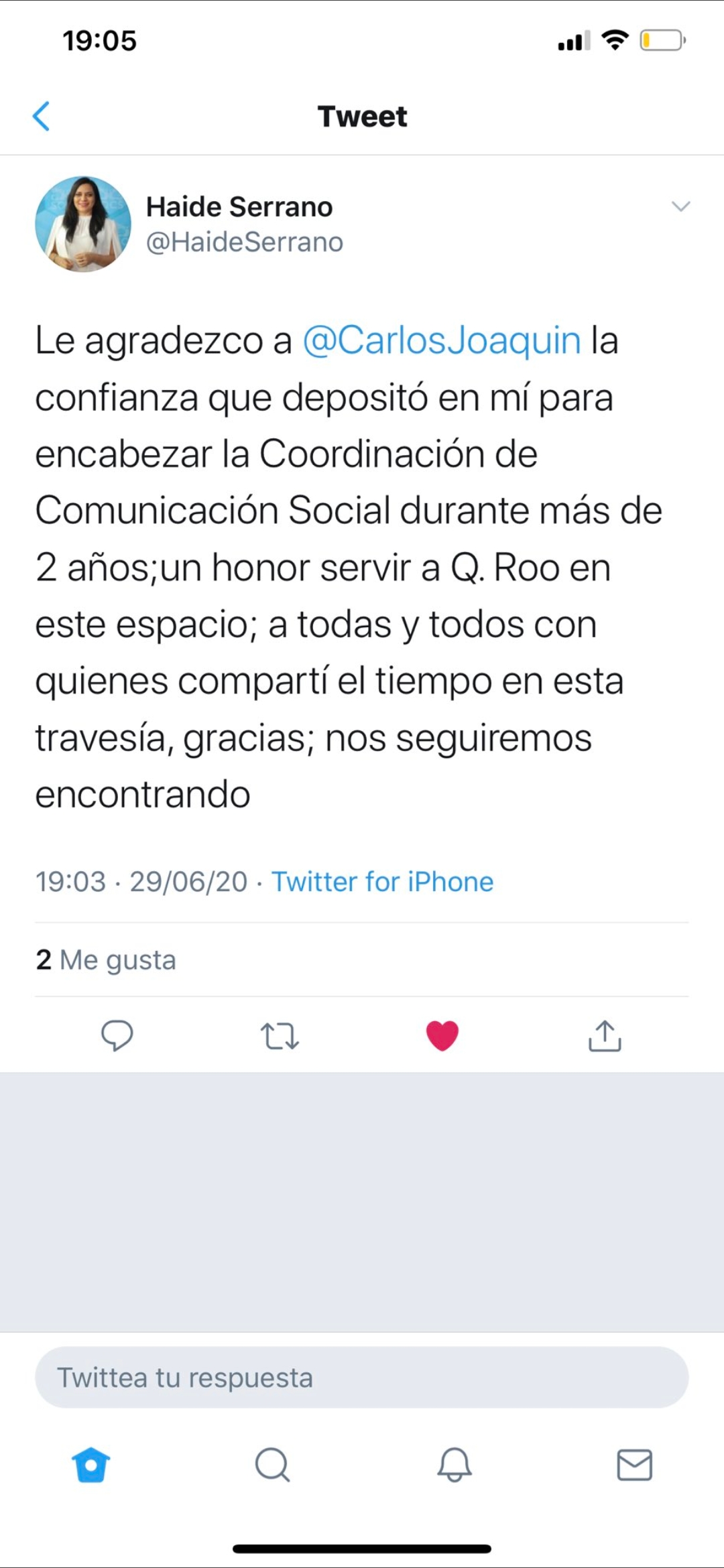Open the @CarlosJoaquin mention link
Screen dimensions: 724x1568
442,340
